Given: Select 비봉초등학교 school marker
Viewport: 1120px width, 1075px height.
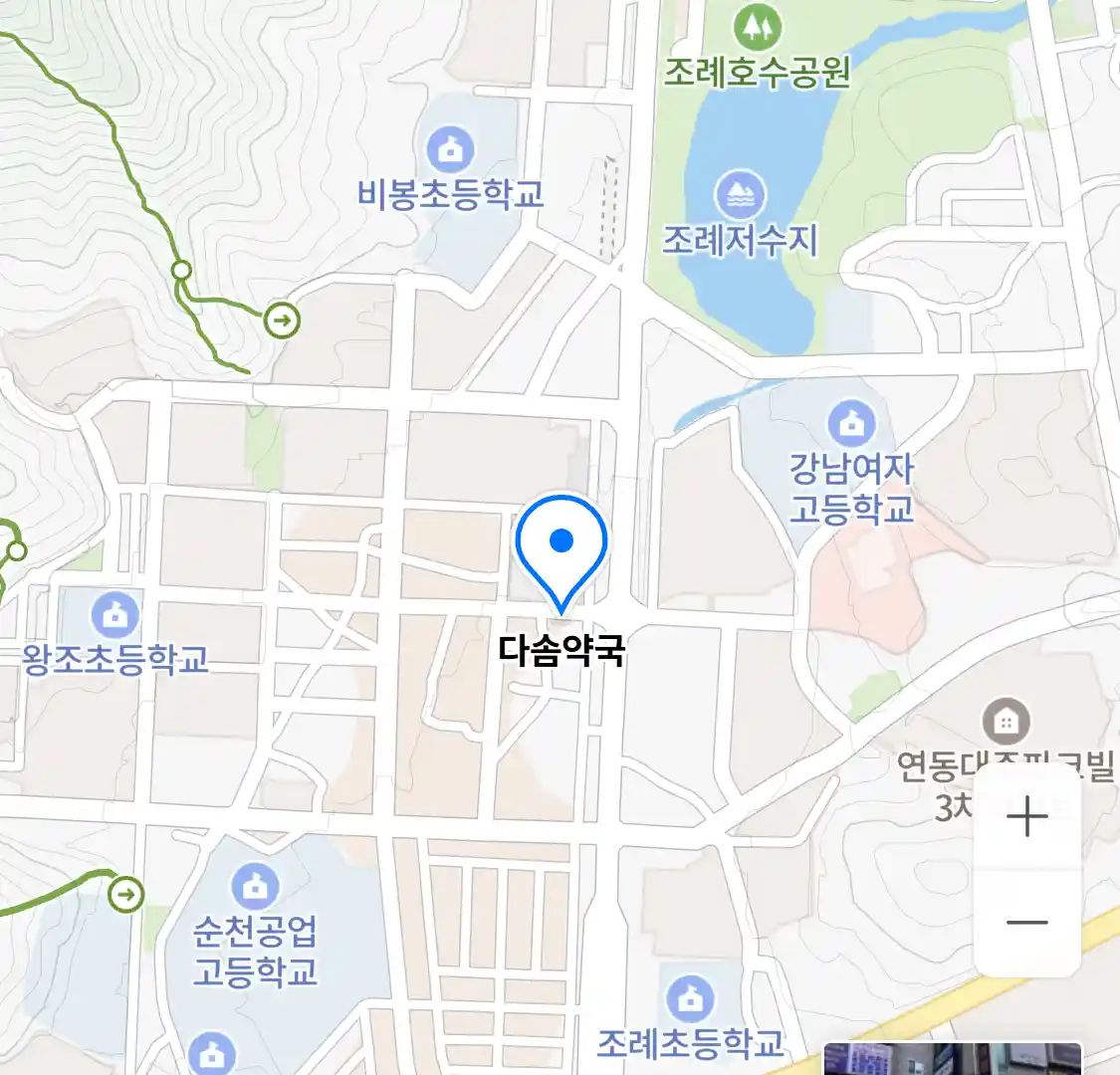Looking at the screenshot, I should click(x=451, y=149).
